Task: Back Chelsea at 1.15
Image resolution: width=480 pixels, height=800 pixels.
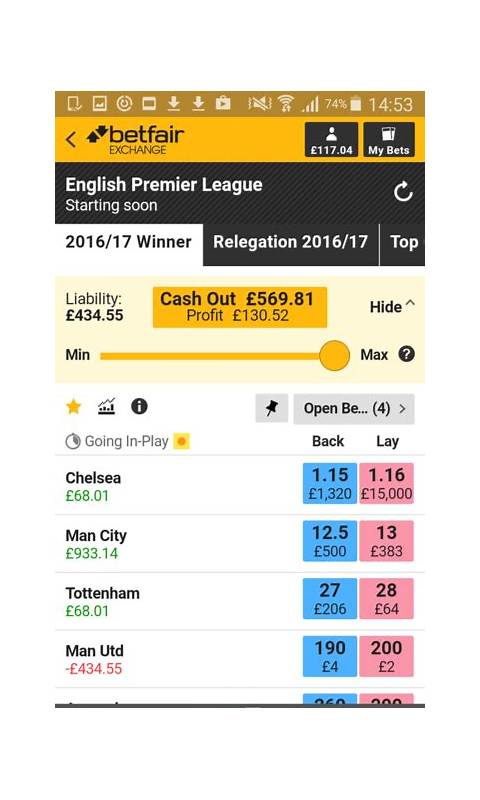Action: coord(330,483)
